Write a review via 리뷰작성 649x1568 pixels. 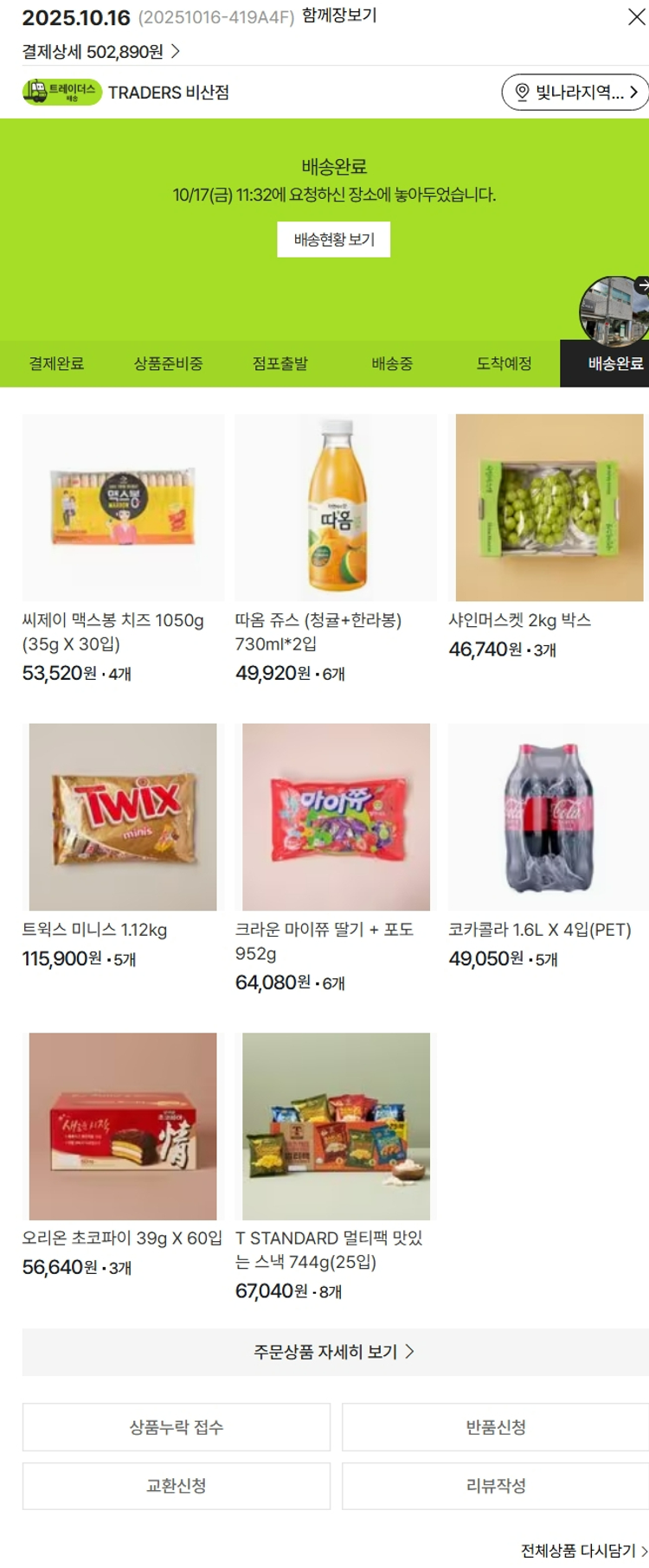[495, 1486]
